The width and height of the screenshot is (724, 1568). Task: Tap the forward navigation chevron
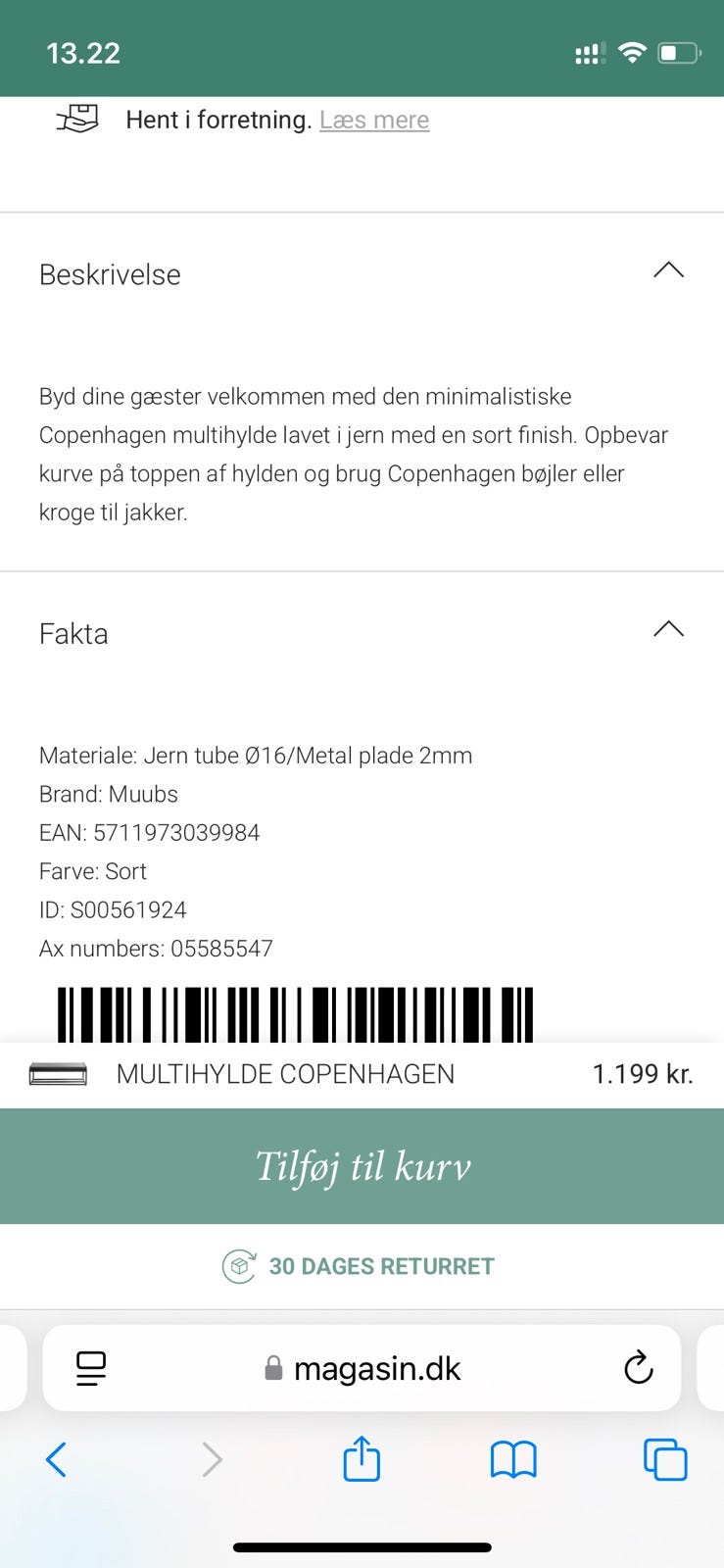(x=213, y=1459)
